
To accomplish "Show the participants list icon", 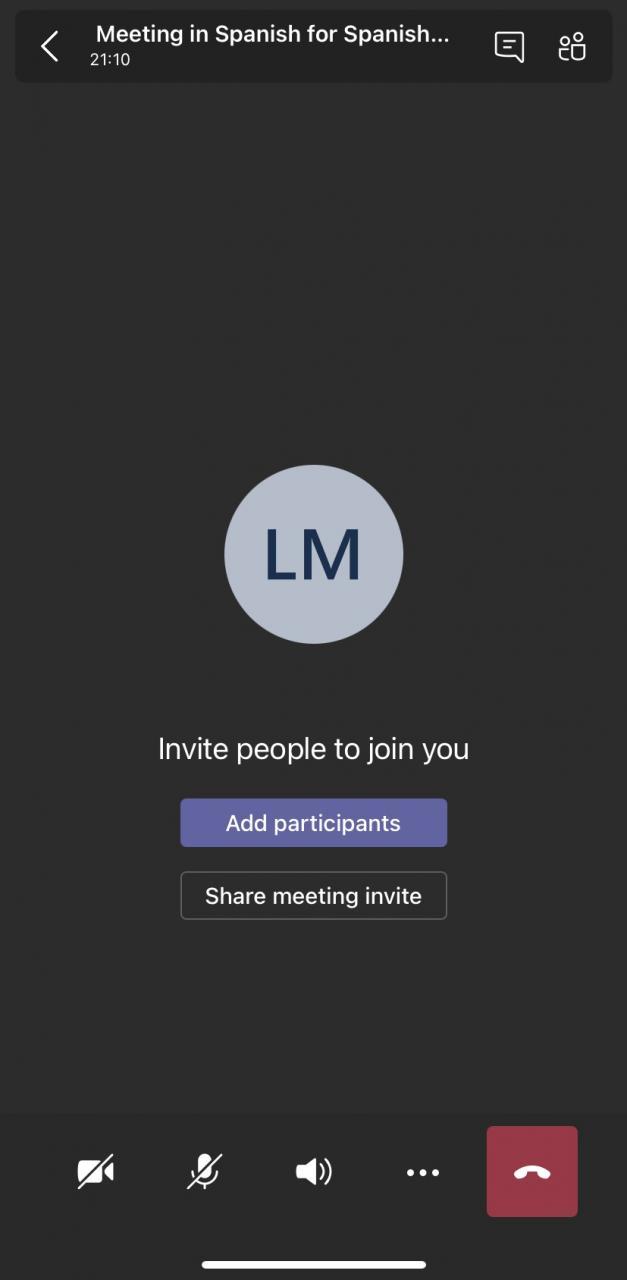I will (572, 46).
